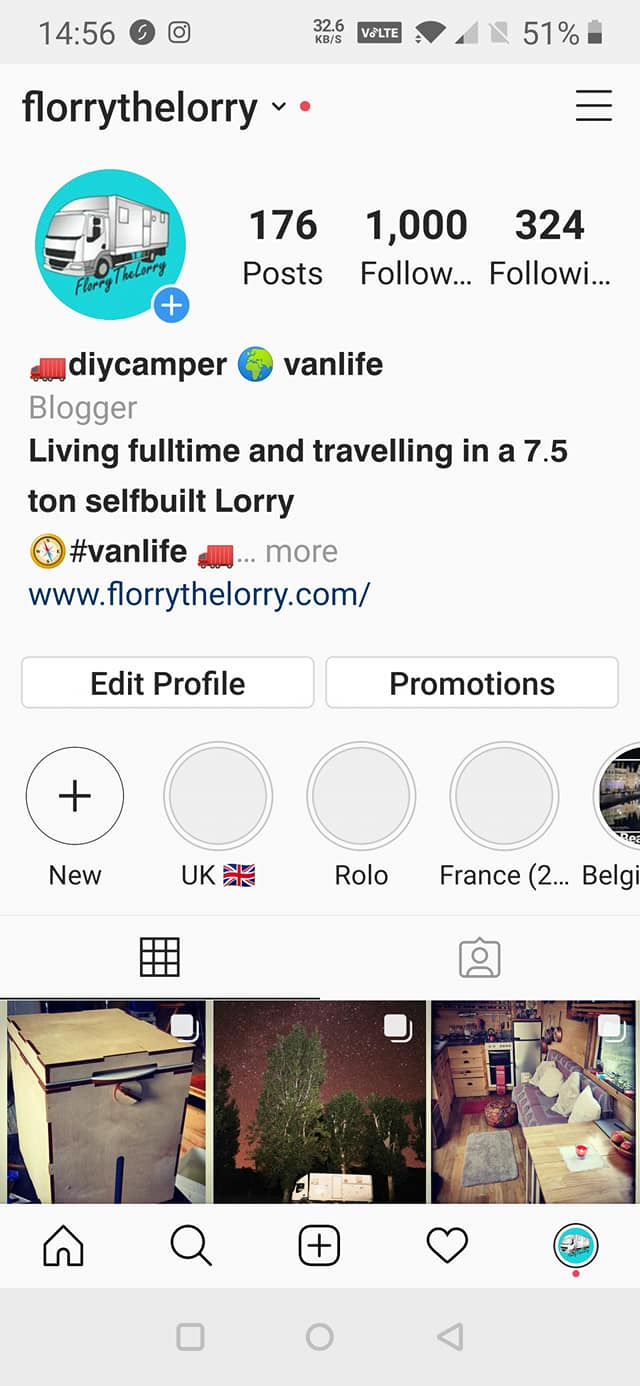Tap Edit Profile button
This screenshot has width=640, height=1386.
[x=168, y=683]
